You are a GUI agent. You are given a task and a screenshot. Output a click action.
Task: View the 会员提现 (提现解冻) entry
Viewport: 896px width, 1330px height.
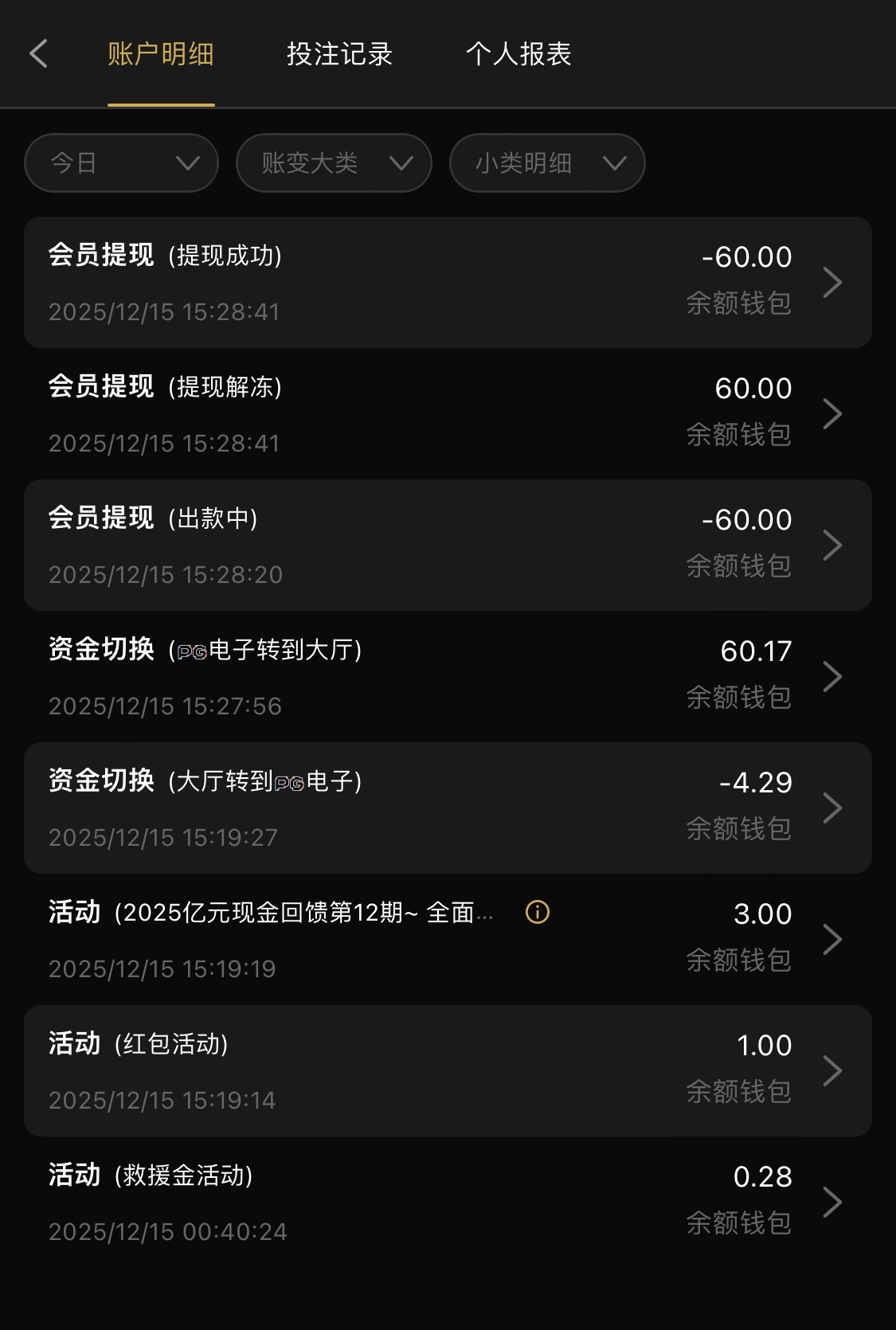(448, 413)
